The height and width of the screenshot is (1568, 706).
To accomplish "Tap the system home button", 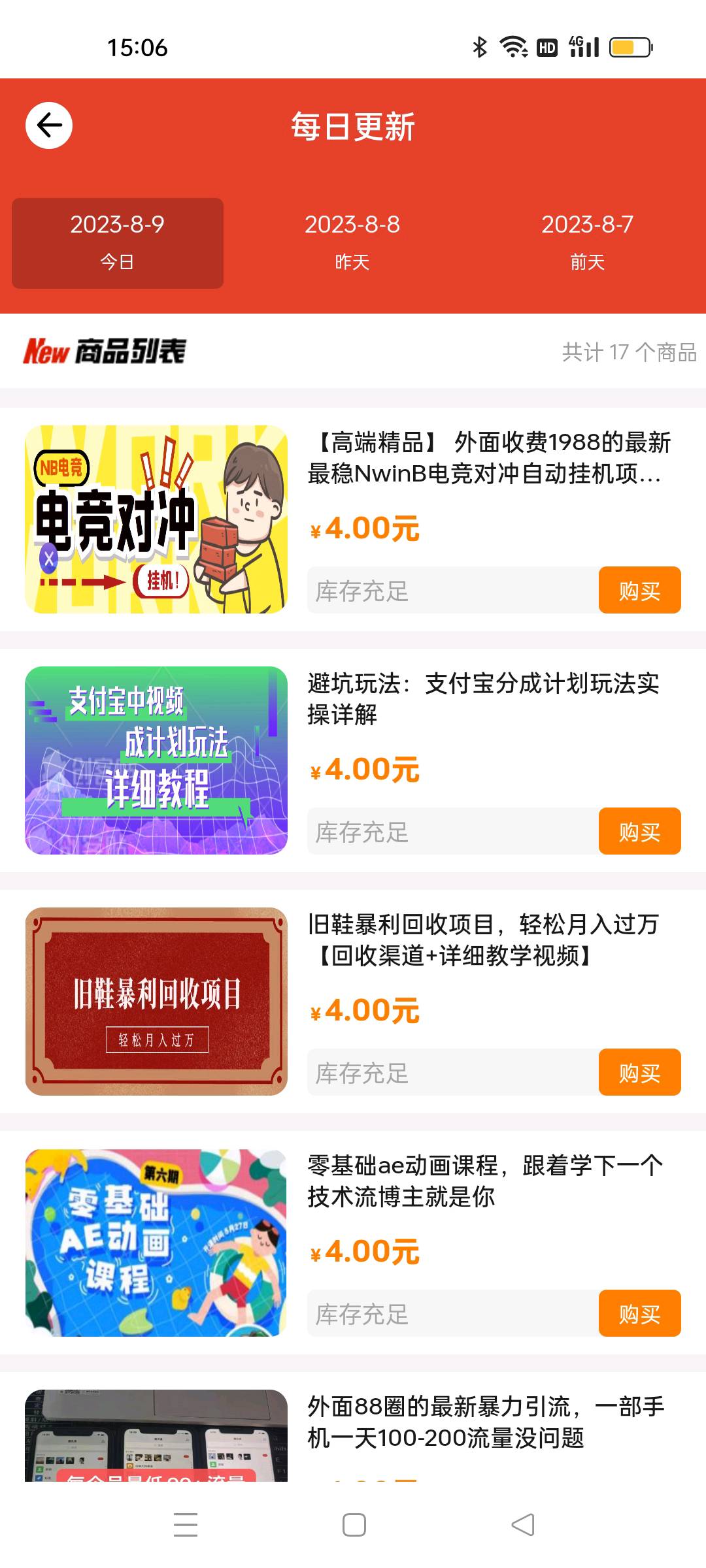I will pyautogui.click(x=354, y=1525).
